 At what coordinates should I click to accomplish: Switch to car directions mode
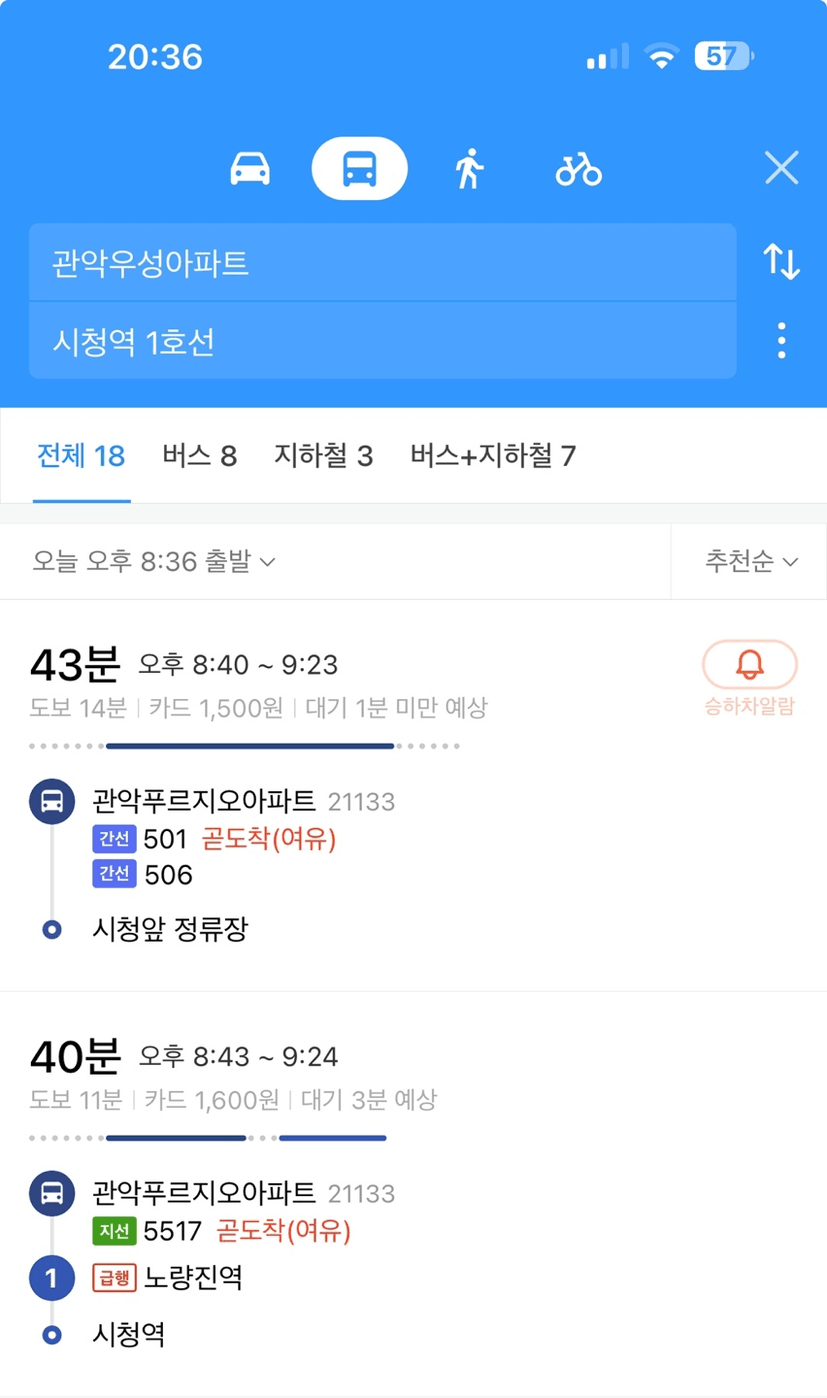click(x=250, y=169)
